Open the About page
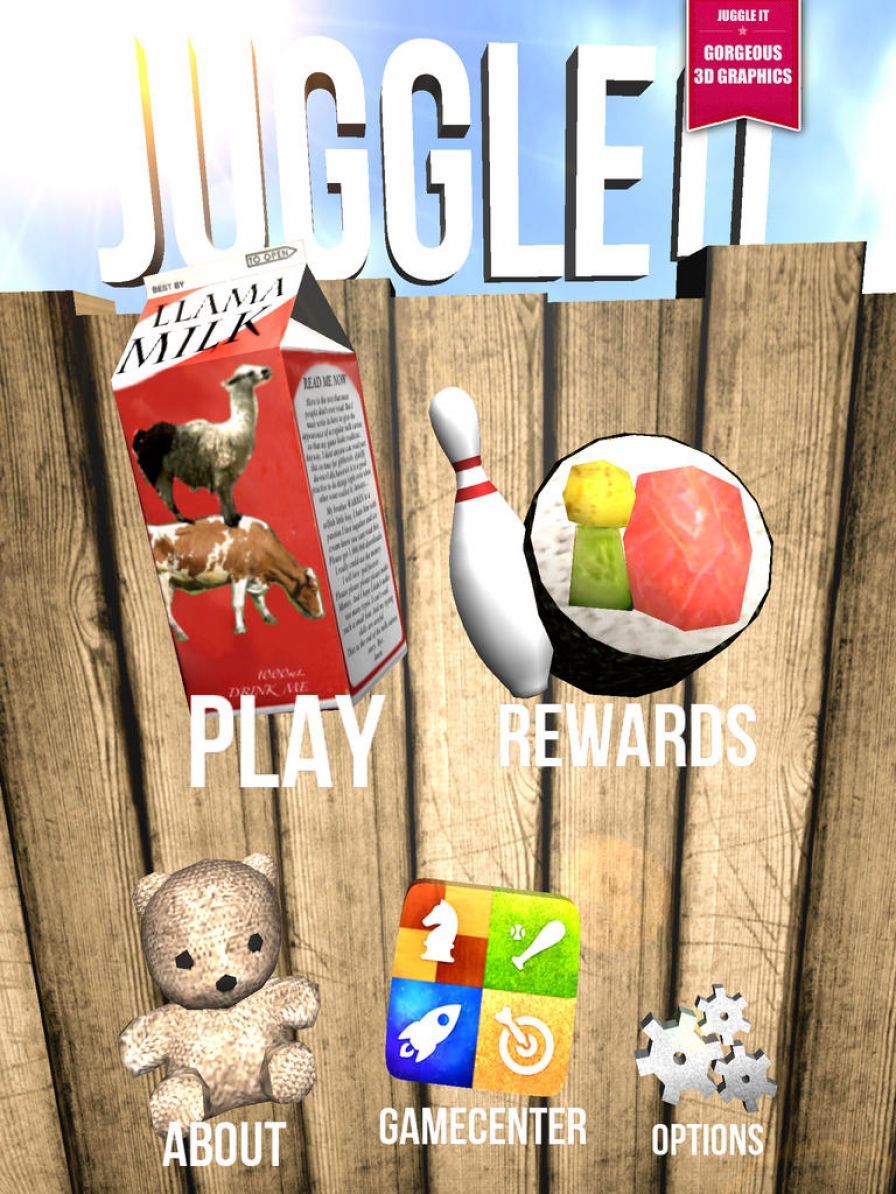896x1194 pixels. [224, 1143]
